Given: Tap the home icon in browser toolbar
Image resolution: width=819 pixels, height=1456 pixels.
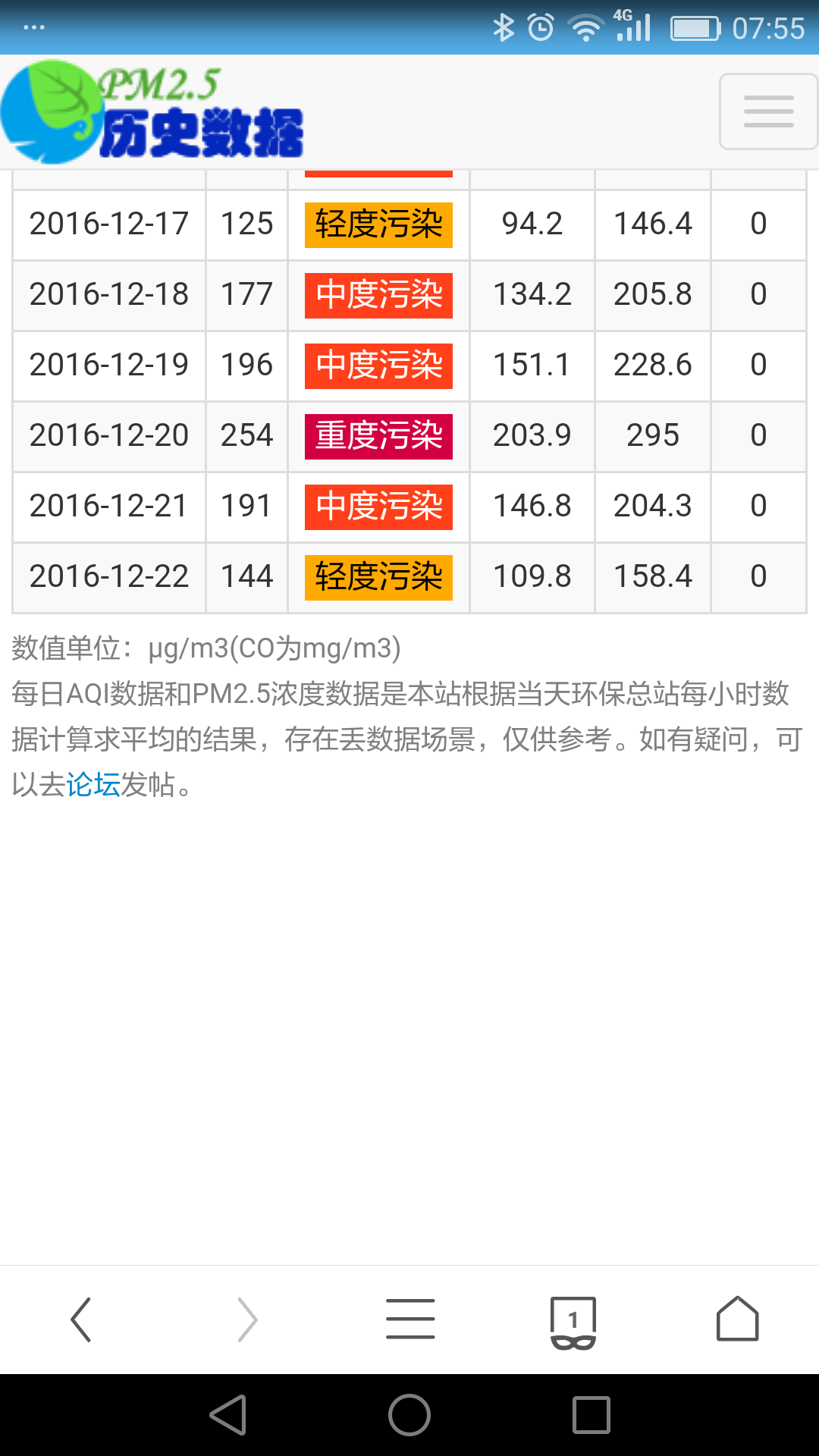Looking at the screenshot, I should [x=737, y=1318].
